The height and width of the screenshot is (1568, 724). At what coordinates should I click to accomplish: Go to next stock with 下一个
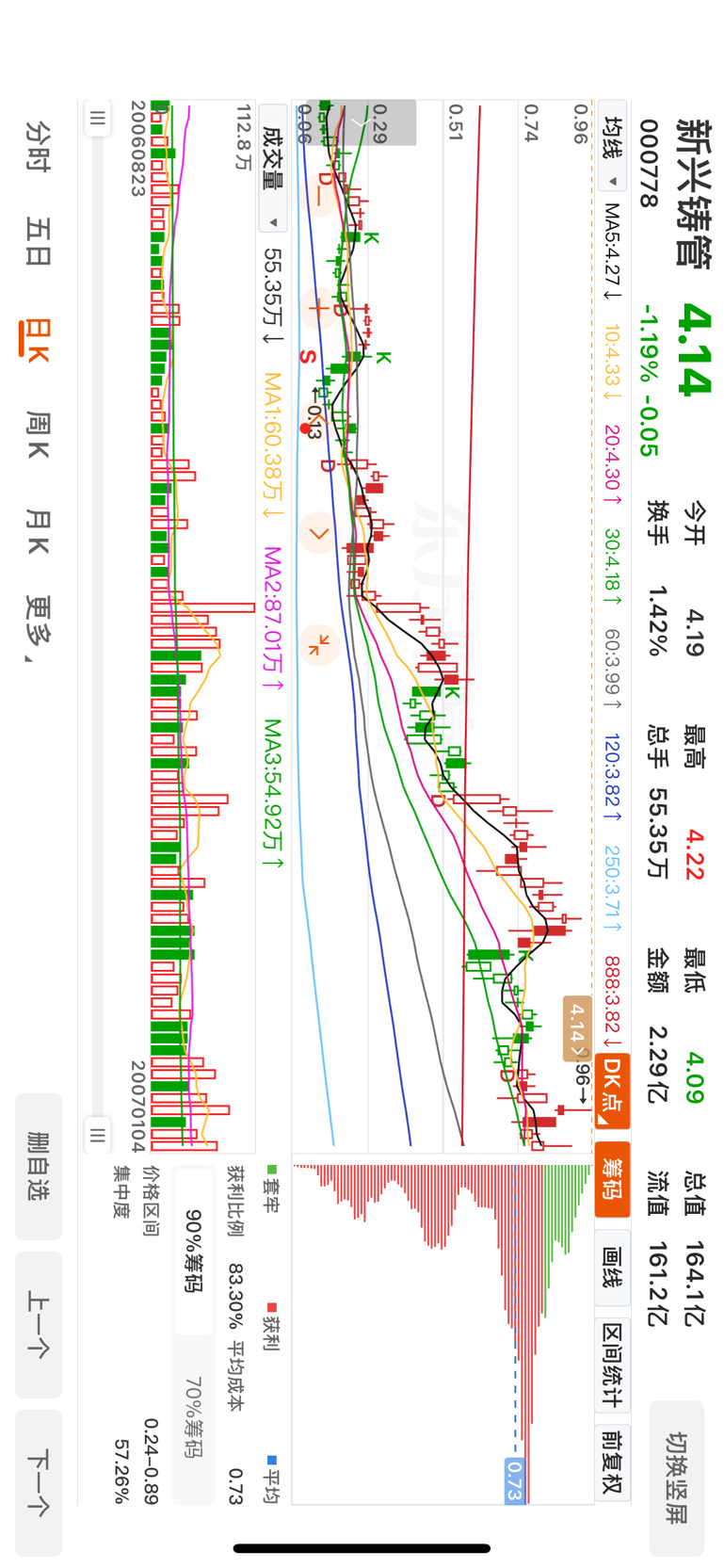tap(39, 1482)
